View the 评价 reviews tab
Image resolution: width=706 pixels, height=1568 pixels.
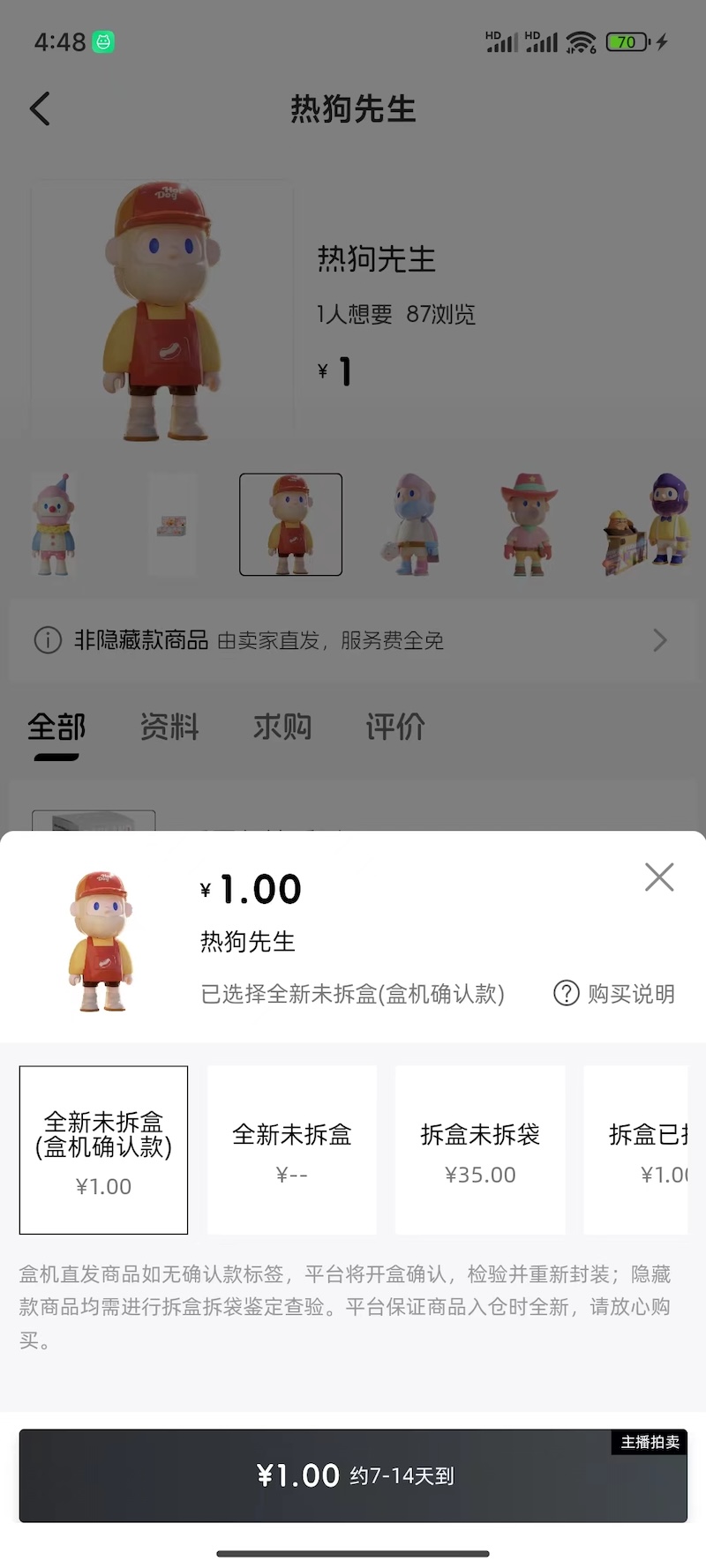(x=395, y=728)
